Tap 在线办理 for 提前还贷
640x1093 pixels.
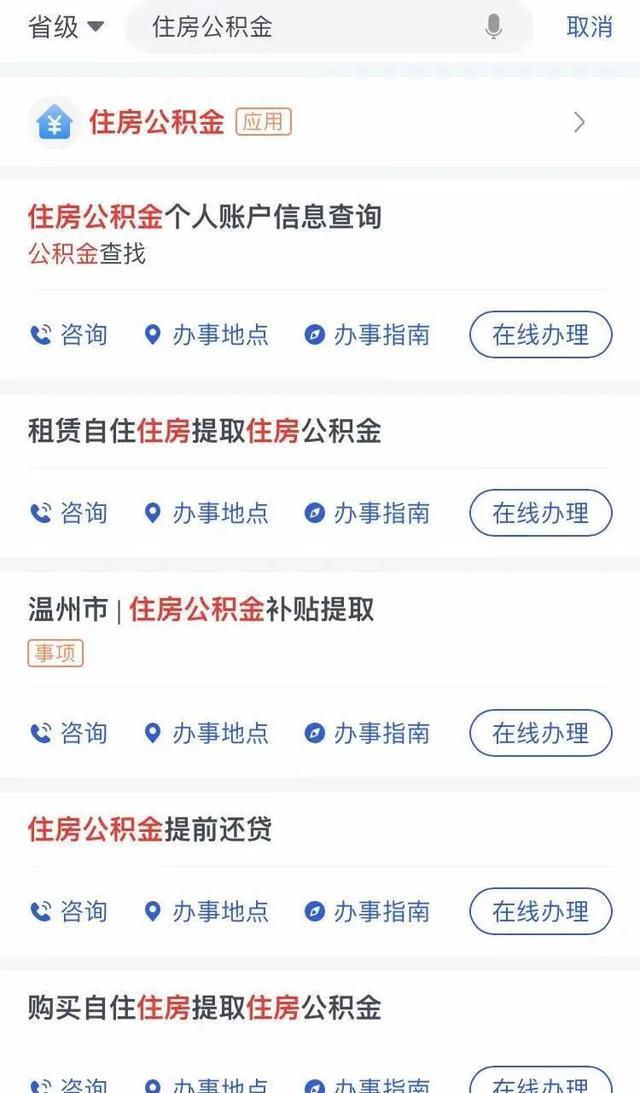click(x=540, y=911)
